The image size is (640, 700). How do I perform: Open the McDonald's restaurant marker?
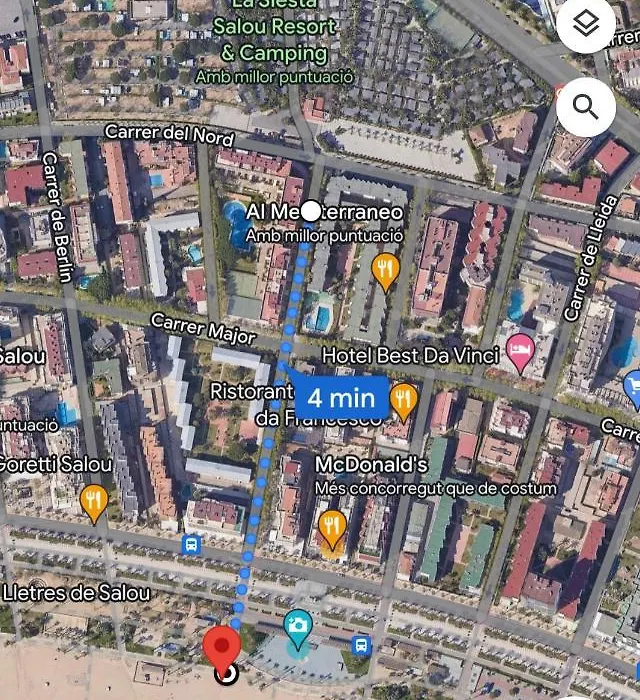333,525
